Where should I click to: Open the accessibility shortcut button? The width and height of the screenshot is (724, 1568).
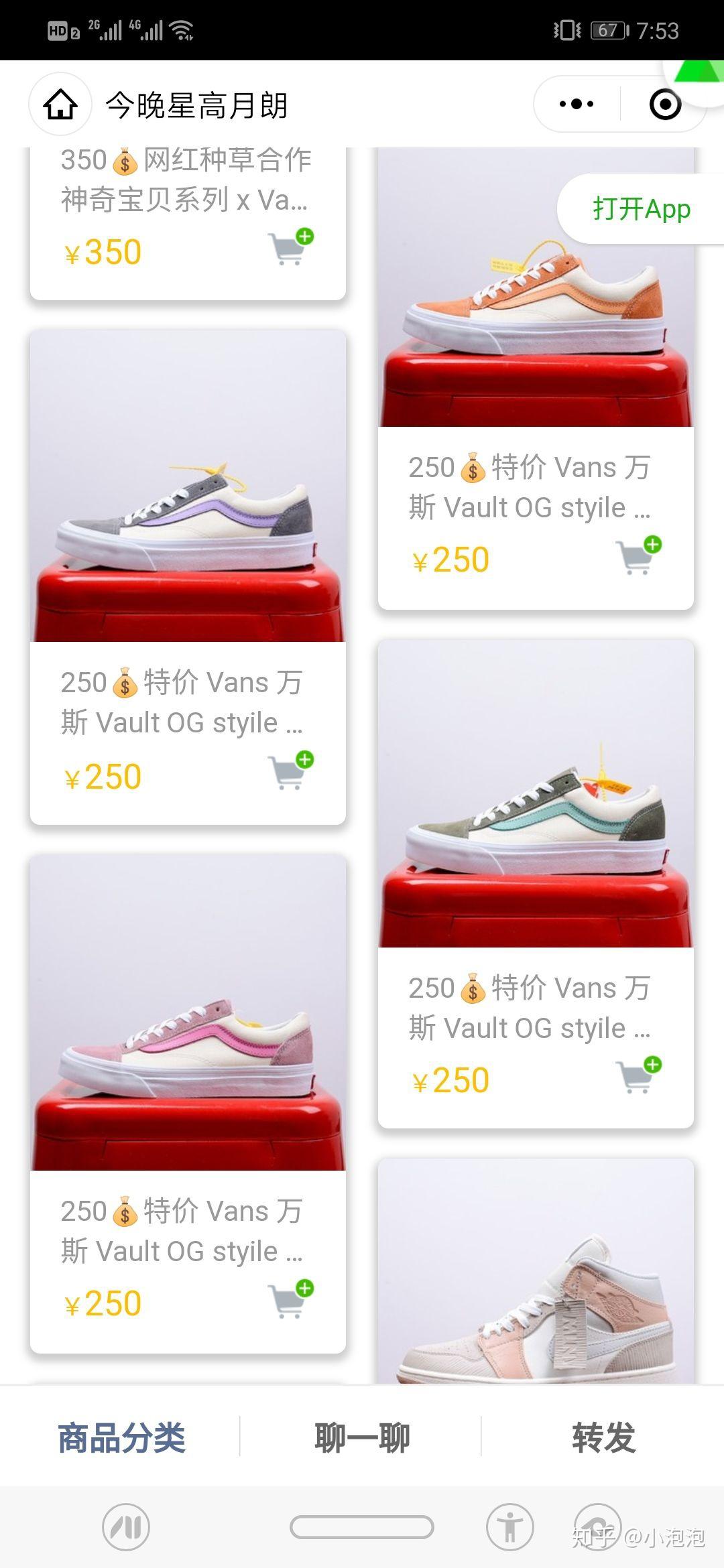point(509,1527)
